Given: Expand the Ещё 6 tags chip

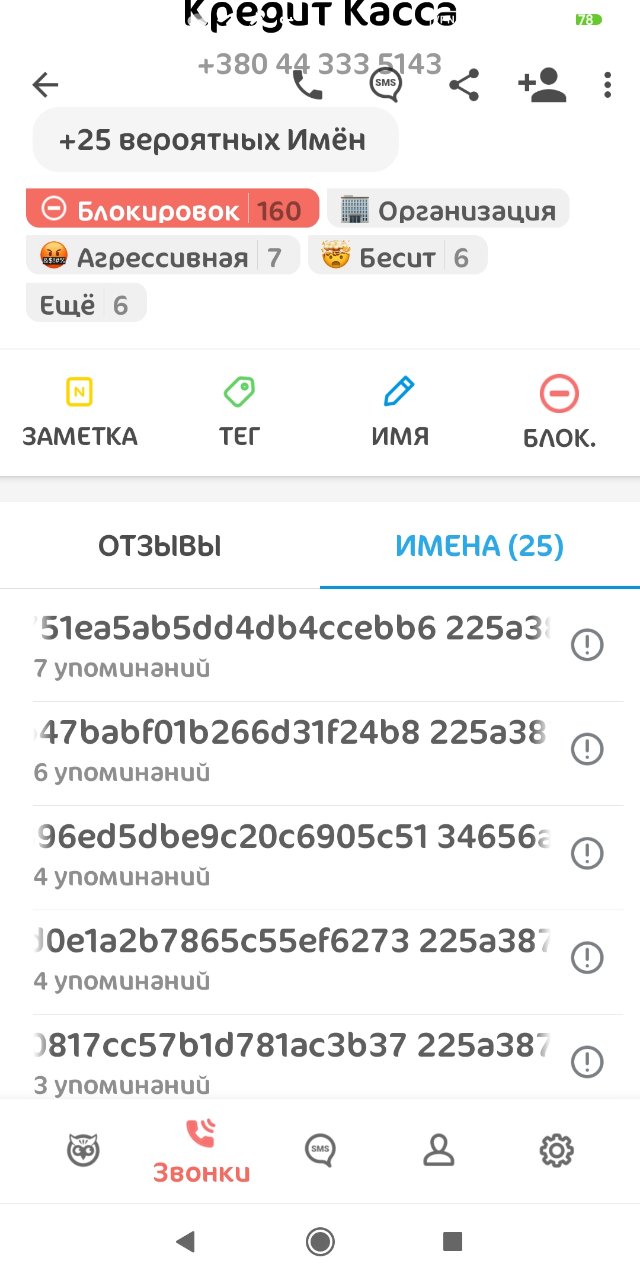Looking at the screenshot, I should point(86,303).
